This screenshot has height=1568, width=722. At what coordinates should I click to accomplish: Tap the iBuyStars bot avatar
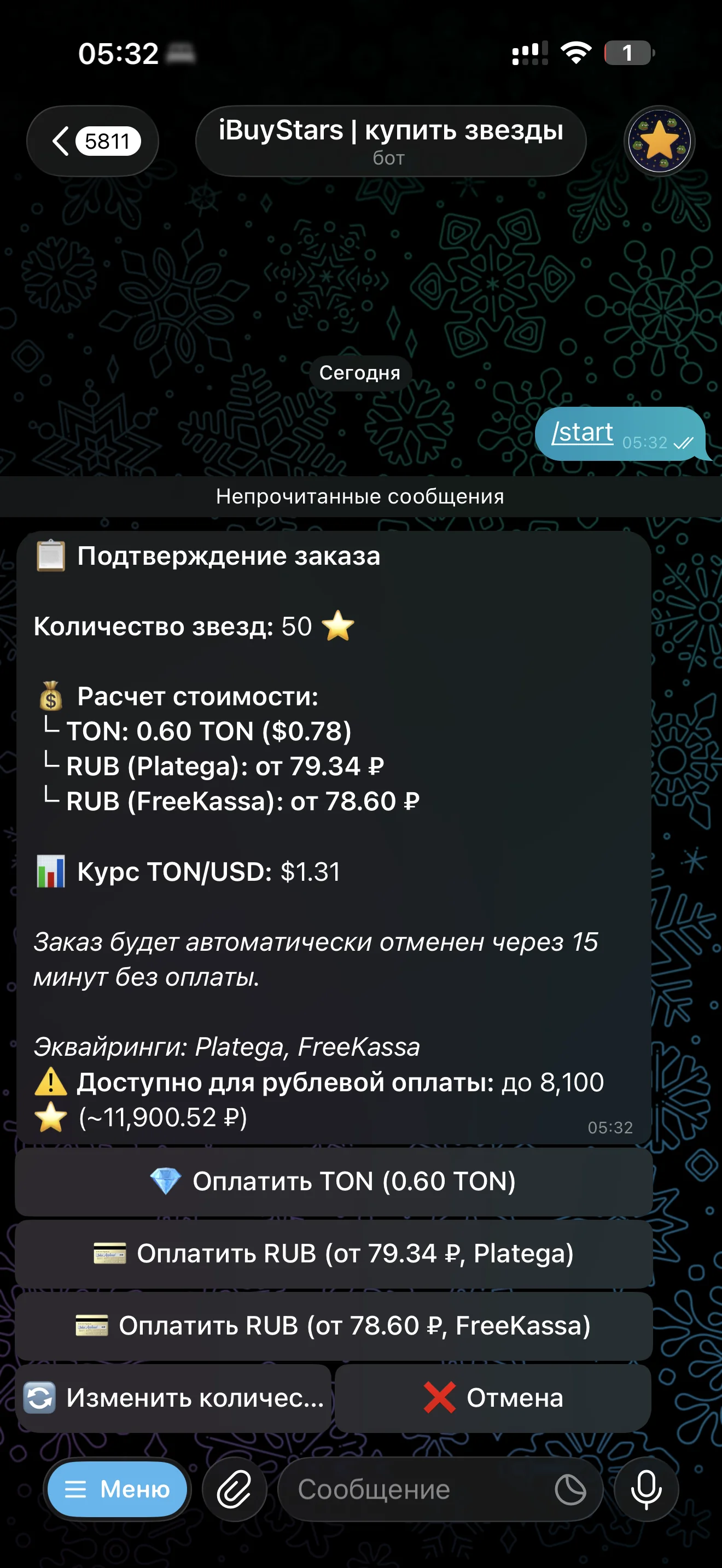[659, 140]
